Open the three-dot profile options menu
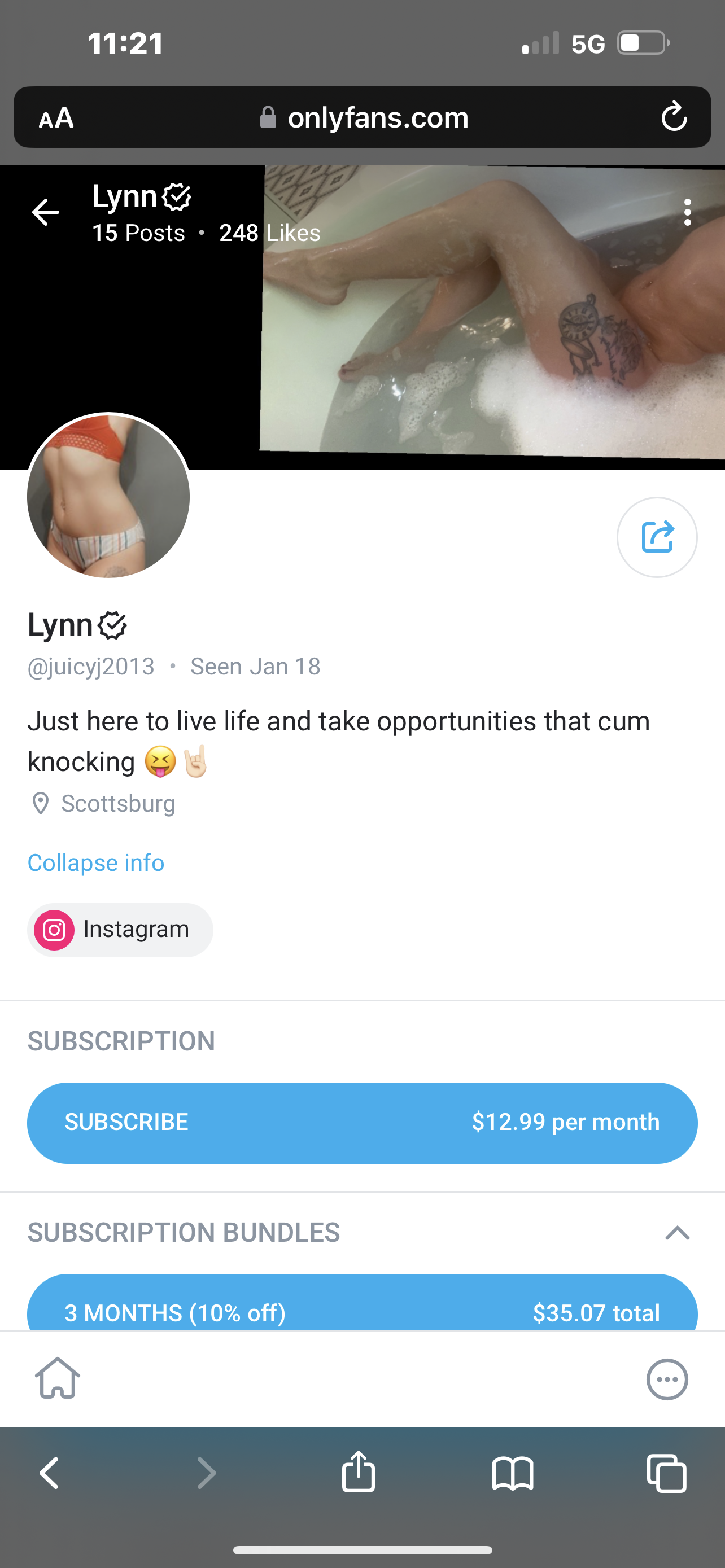 click(687, 212)
